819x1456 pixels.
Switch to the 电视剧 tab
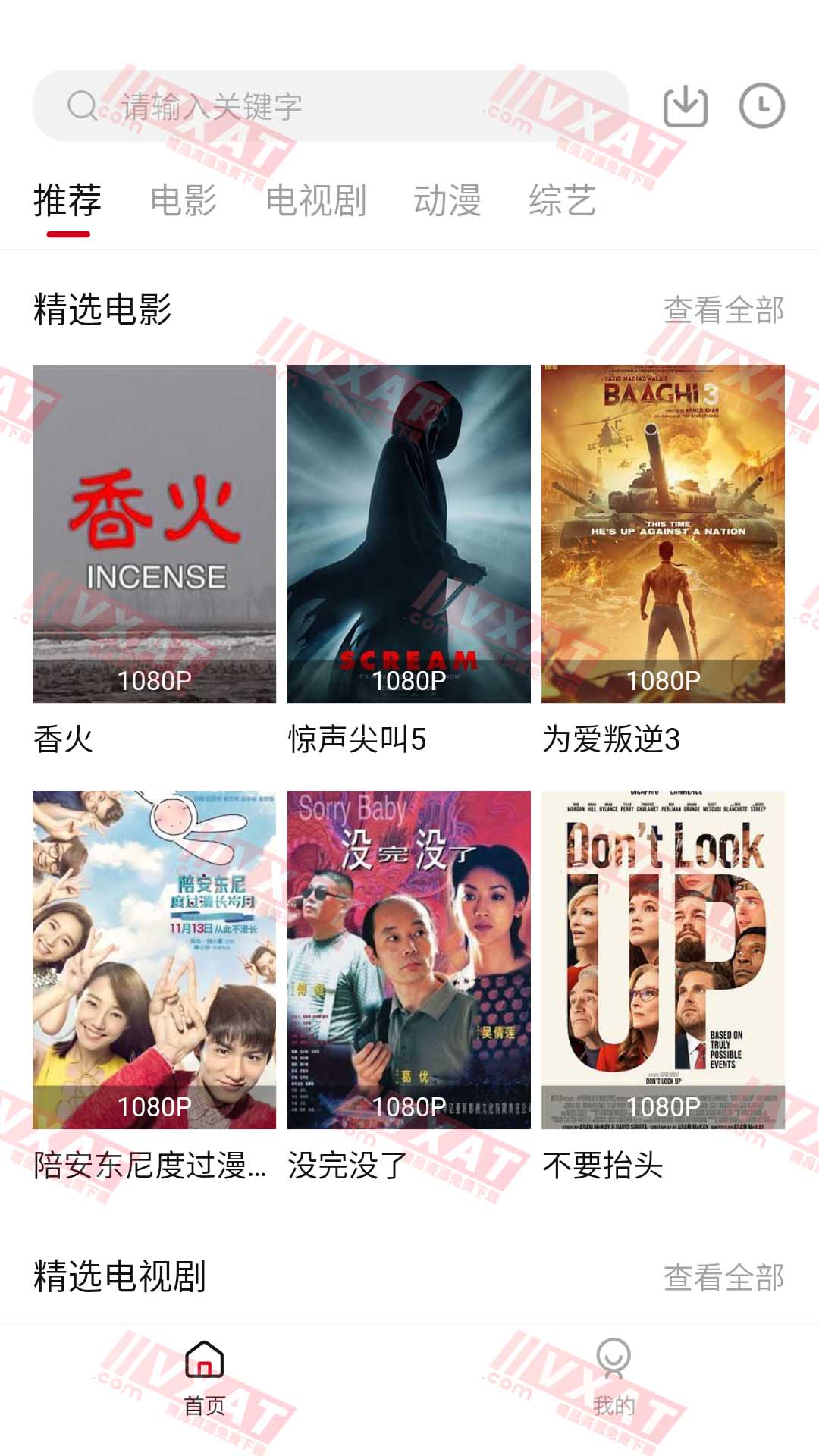pos(316,199)
